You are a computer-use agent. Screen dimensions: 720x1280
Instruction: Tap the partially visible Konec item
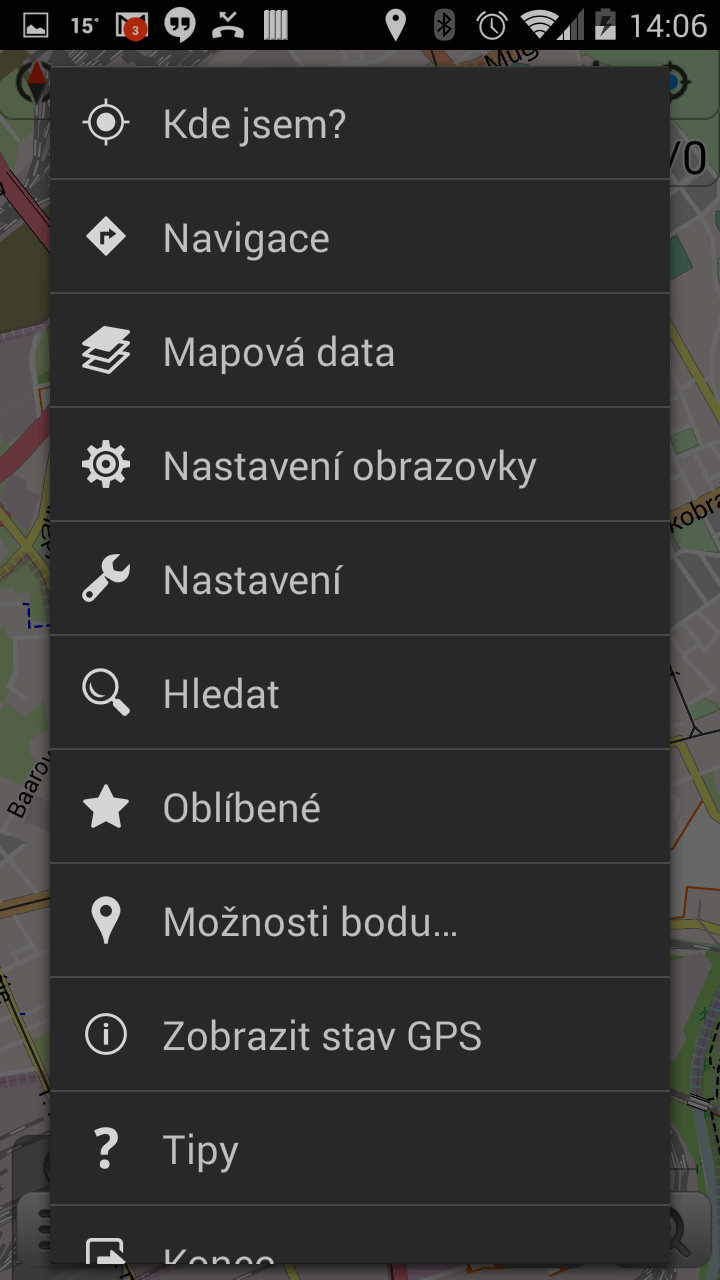pyautogui.click(x=360, y=1236)
